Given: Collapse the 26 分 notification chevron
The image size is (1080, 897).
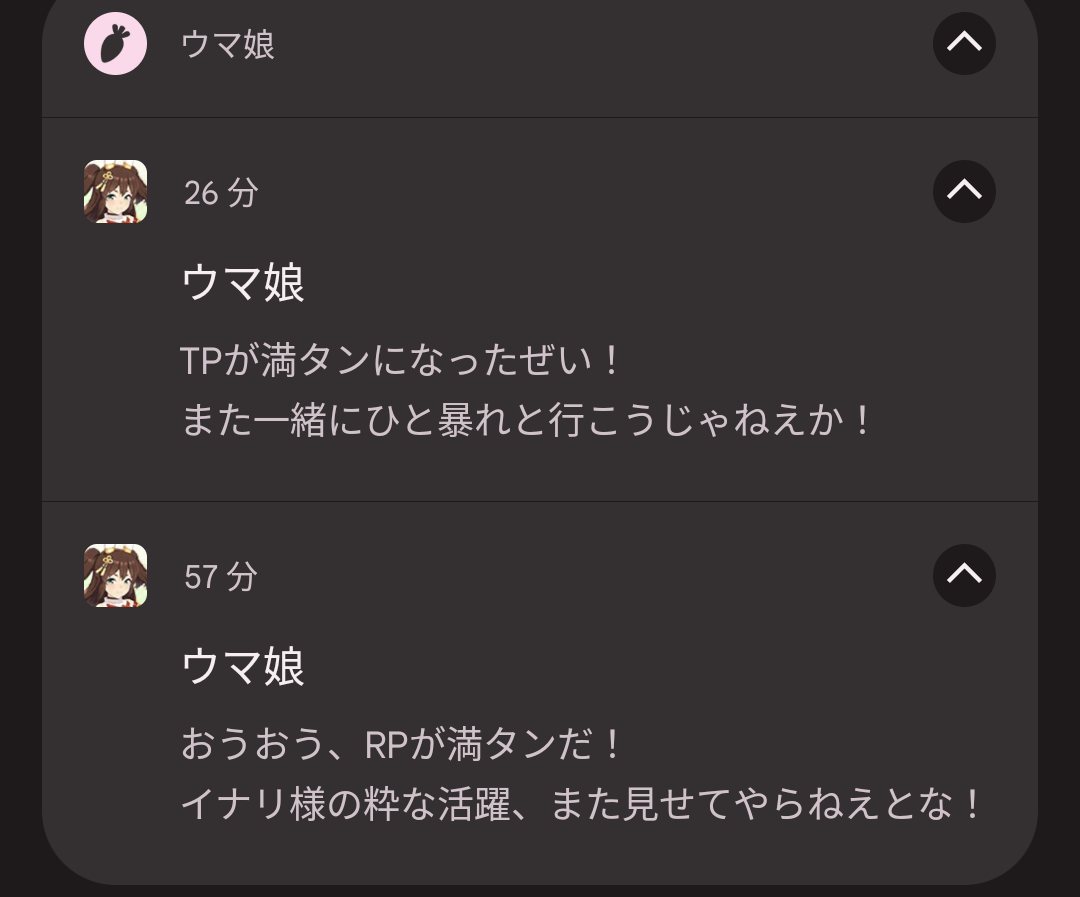Looking at the screenshot, I should point(964,191).
